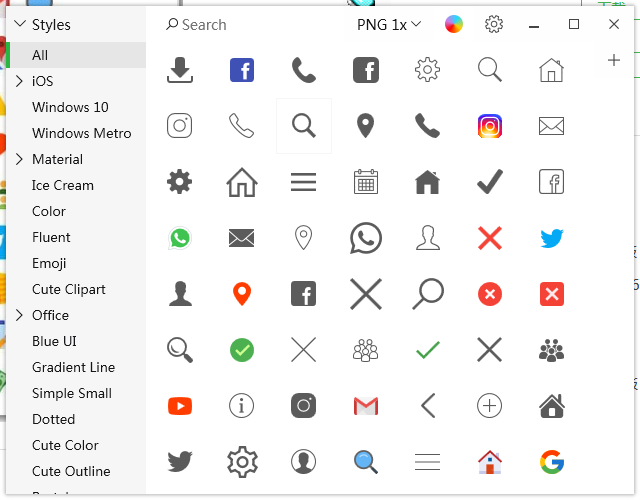640x500 pixels.
Task: Choose the Ice Cream style
Action: point(62,185)
